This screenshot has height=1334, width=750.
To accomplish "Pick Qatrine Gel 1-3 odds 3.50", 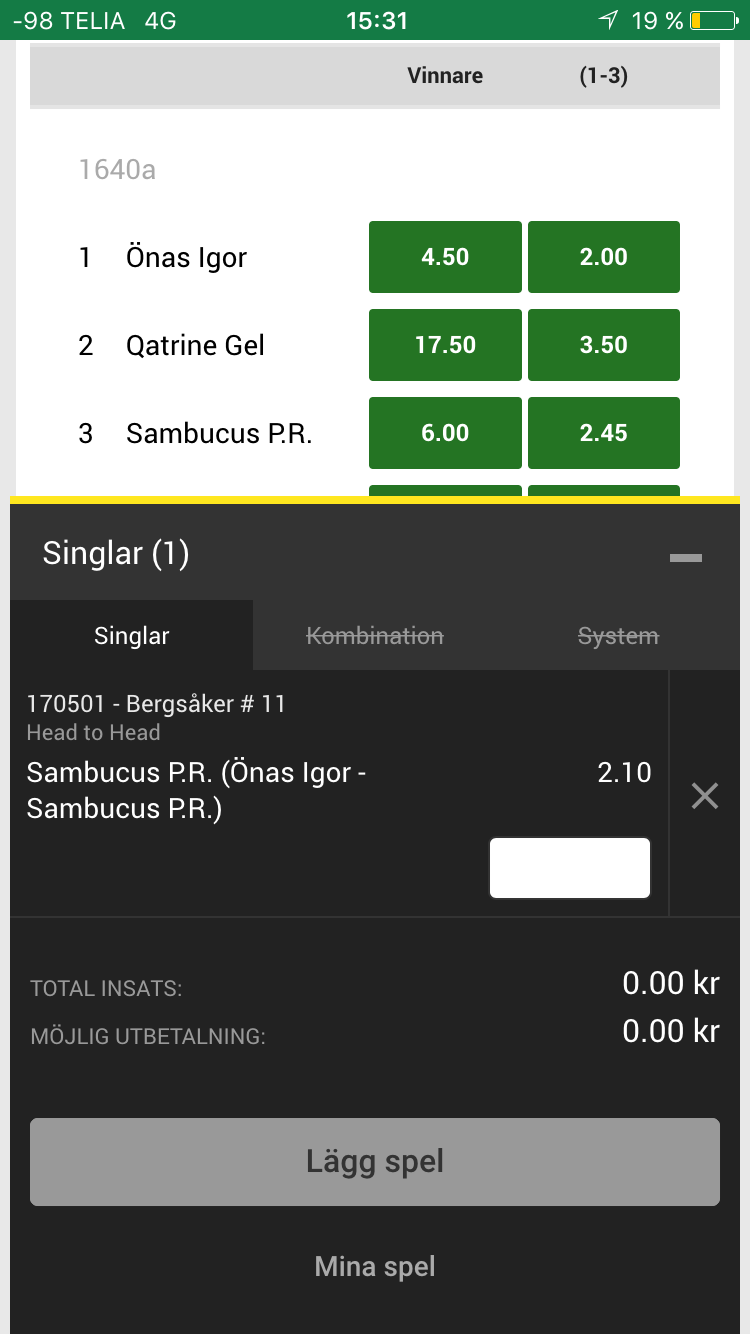I will click(x=604, y=345).
